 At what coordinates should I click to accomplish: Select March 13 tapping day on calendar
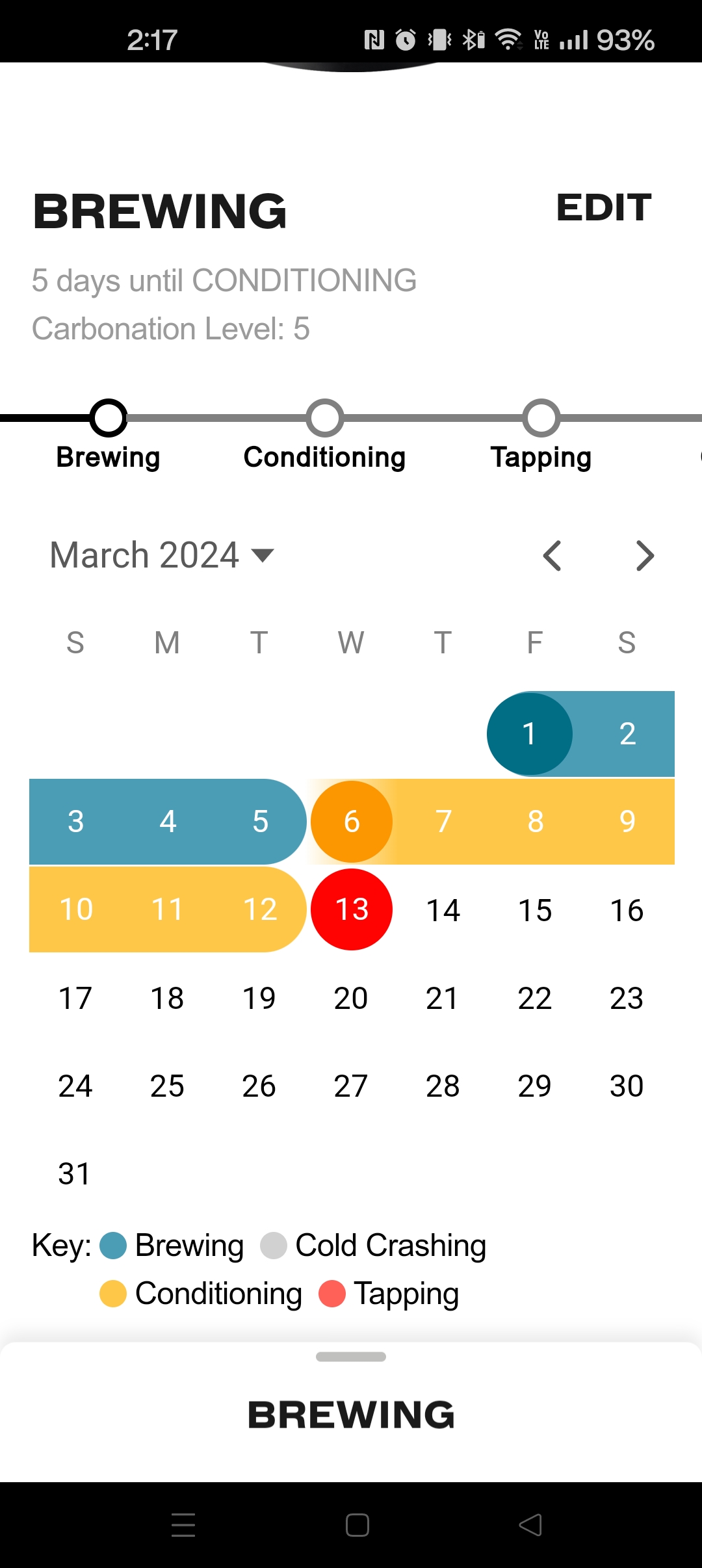coord(351,909)
